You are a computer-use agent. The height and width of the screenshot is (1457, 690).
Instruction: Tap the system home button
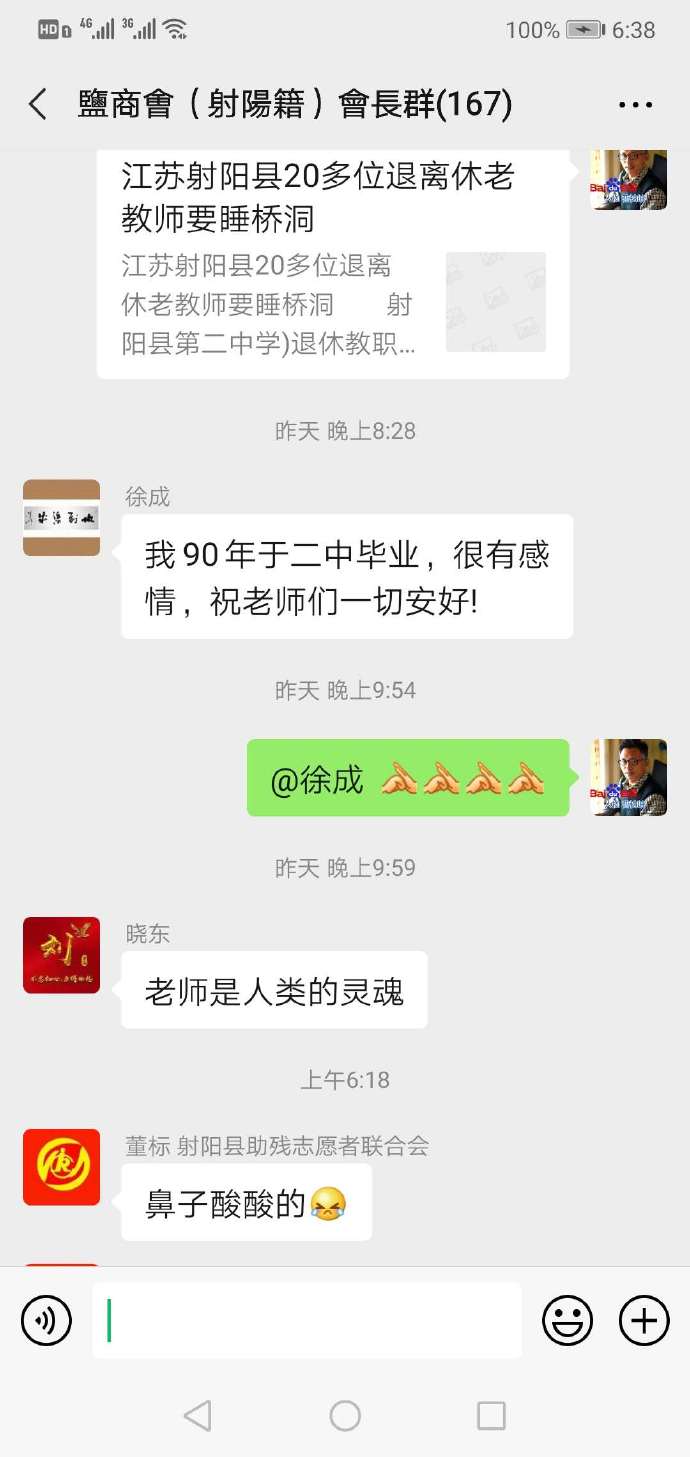(x=345, y=1415)
